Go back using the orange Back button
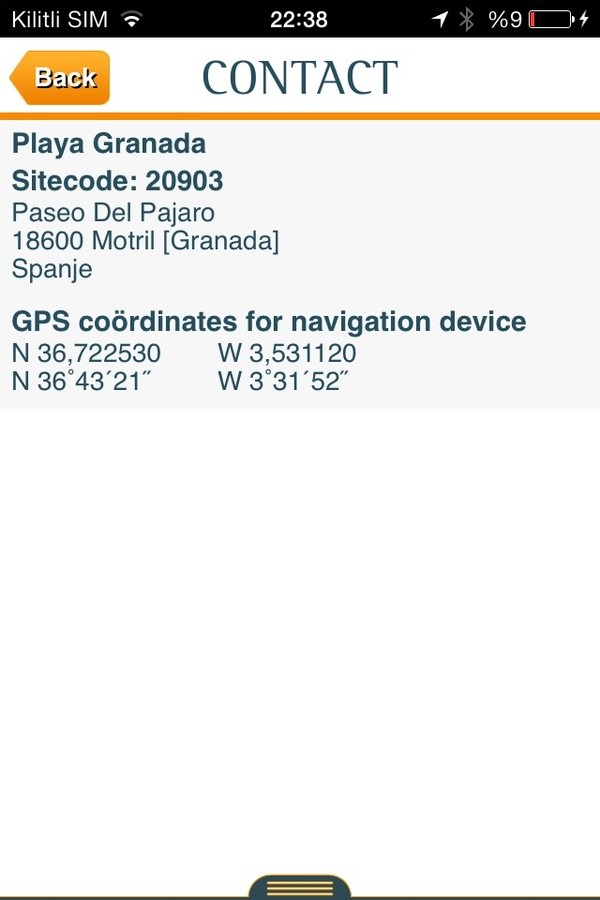Image resolution: width=600 pixels, height=900 pixels. [61, 78]
